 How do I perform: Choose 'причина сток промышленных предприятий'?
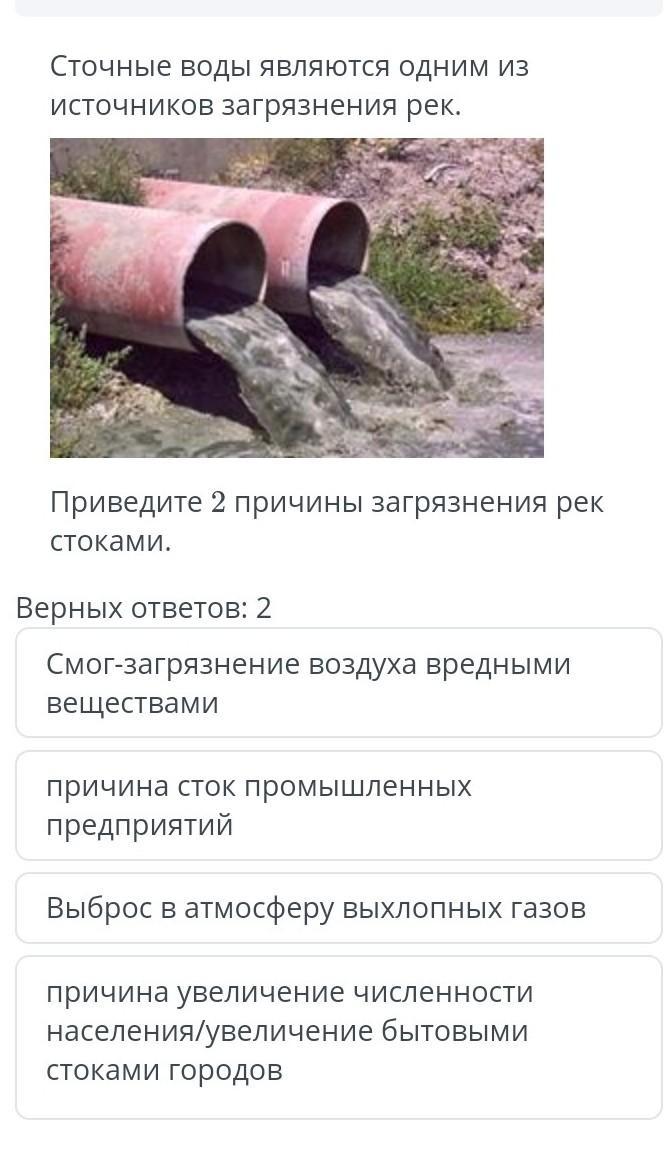[x=338, y=805]
